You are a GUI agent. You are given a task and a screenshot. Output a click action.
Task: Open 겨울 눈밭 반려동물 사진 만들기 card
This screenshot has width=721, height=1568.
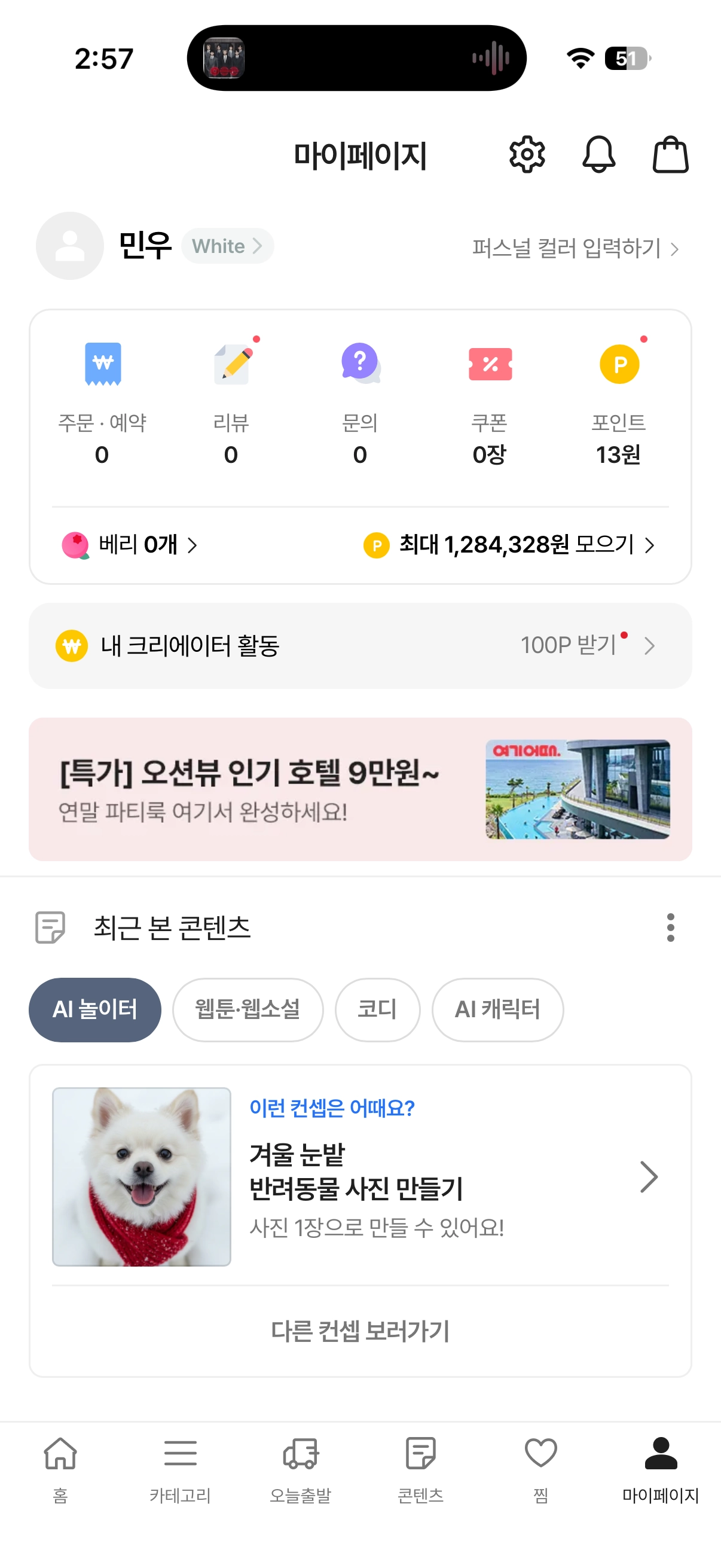(x=360, y=1177)
